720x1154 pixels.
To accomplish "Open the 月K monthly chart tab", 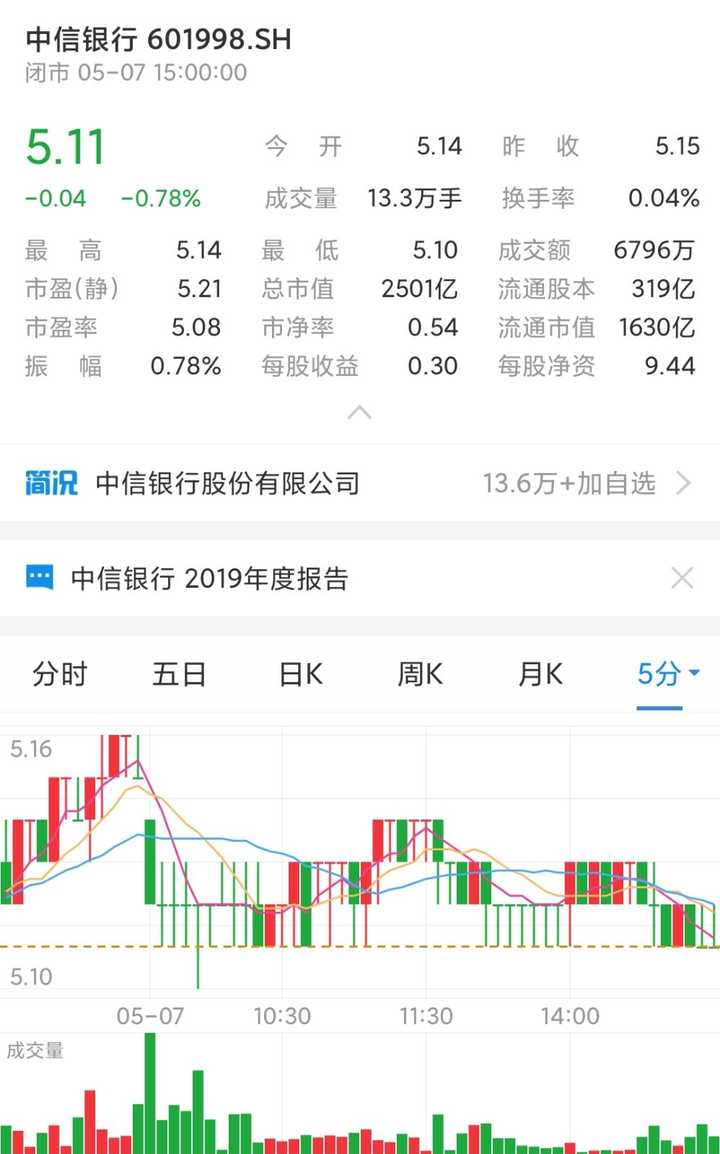I will coord(540,674).
